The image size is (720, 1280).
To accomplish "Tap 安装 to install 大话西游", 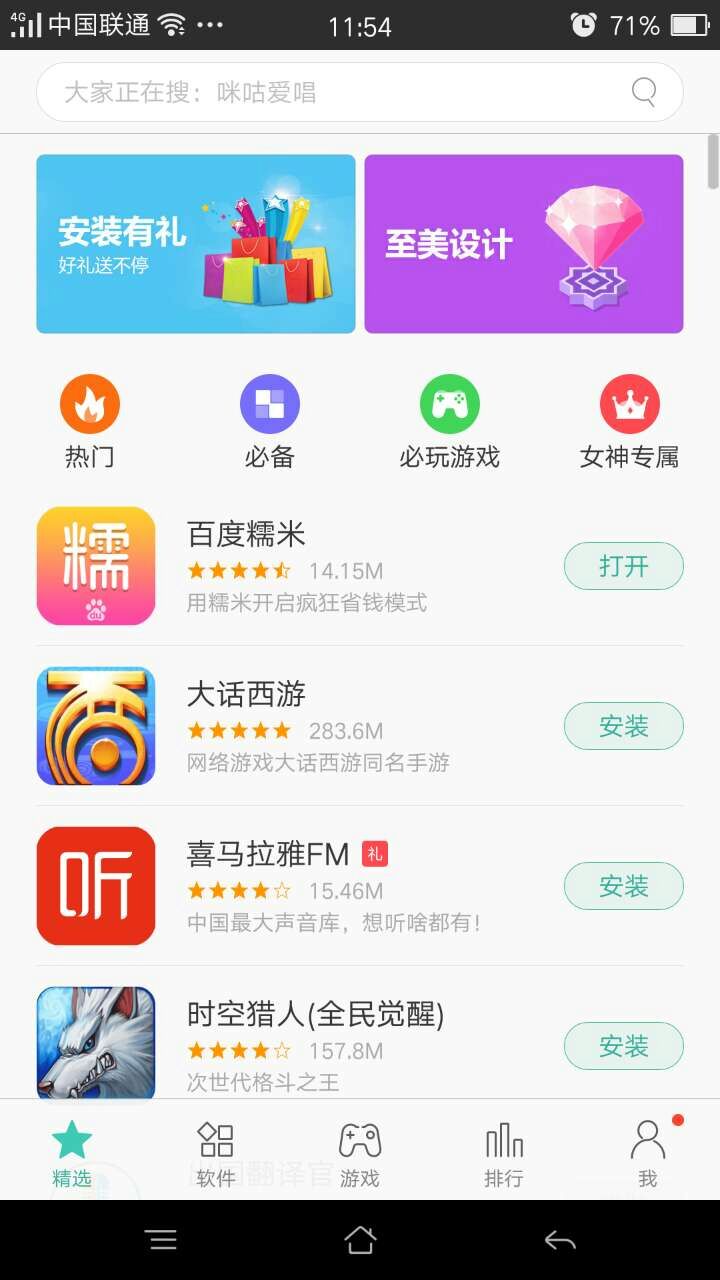I will (x=623, y=725).
